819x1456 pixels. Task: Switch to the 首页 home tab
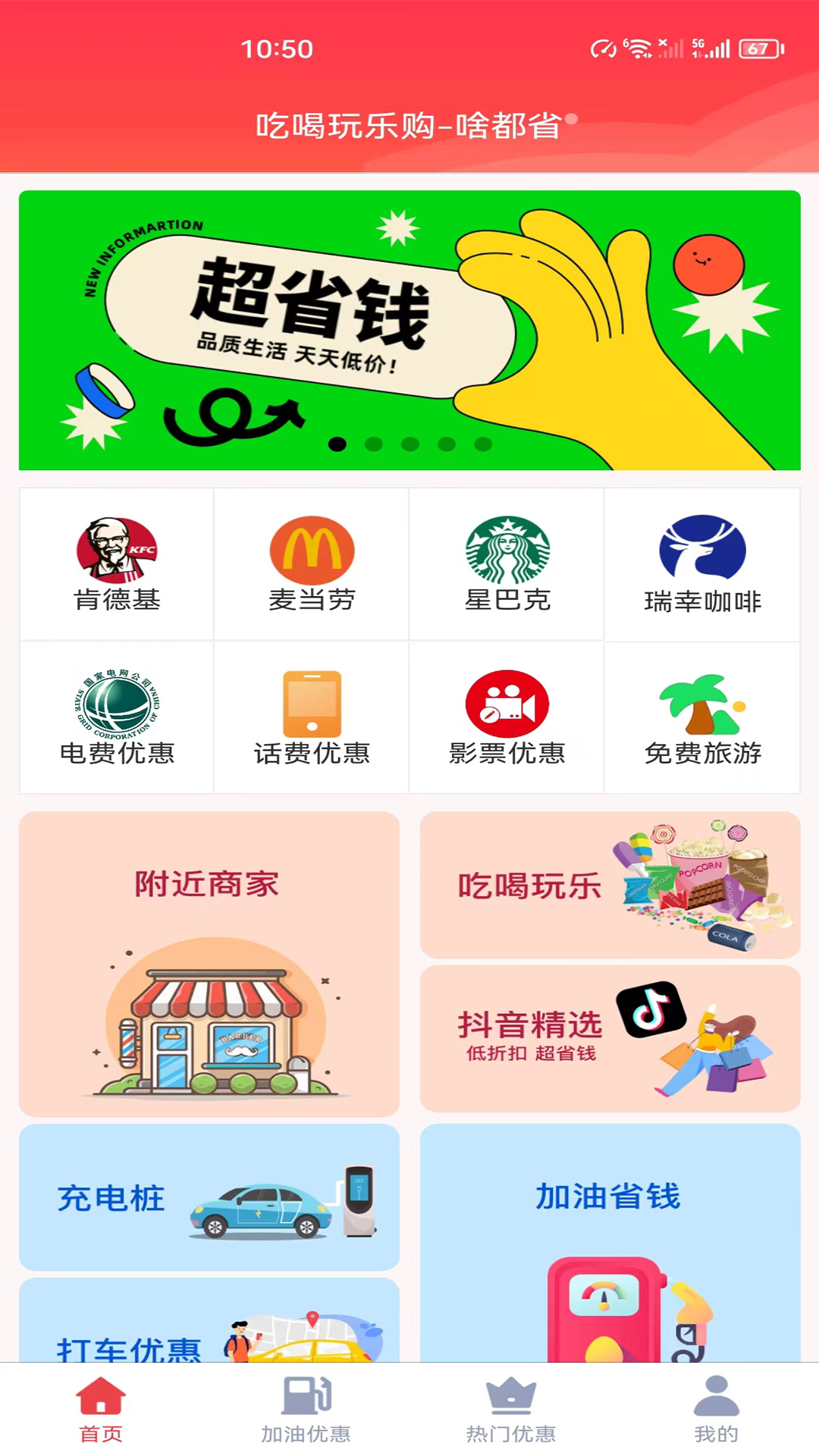click(x=99, y=1410)
